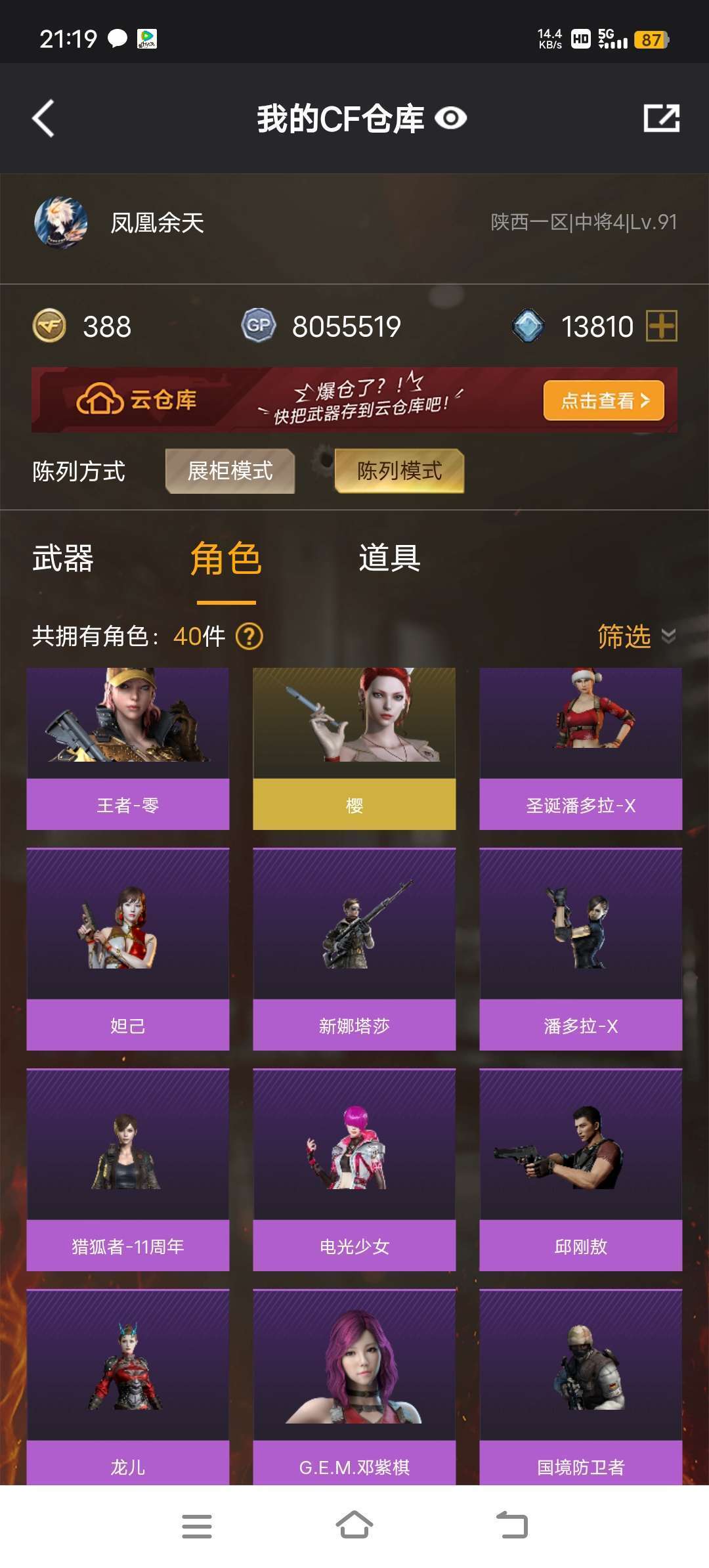This screenshot has width=709, height=1568.
Task: Open the help icon beside character count
Action: [249, 636]
